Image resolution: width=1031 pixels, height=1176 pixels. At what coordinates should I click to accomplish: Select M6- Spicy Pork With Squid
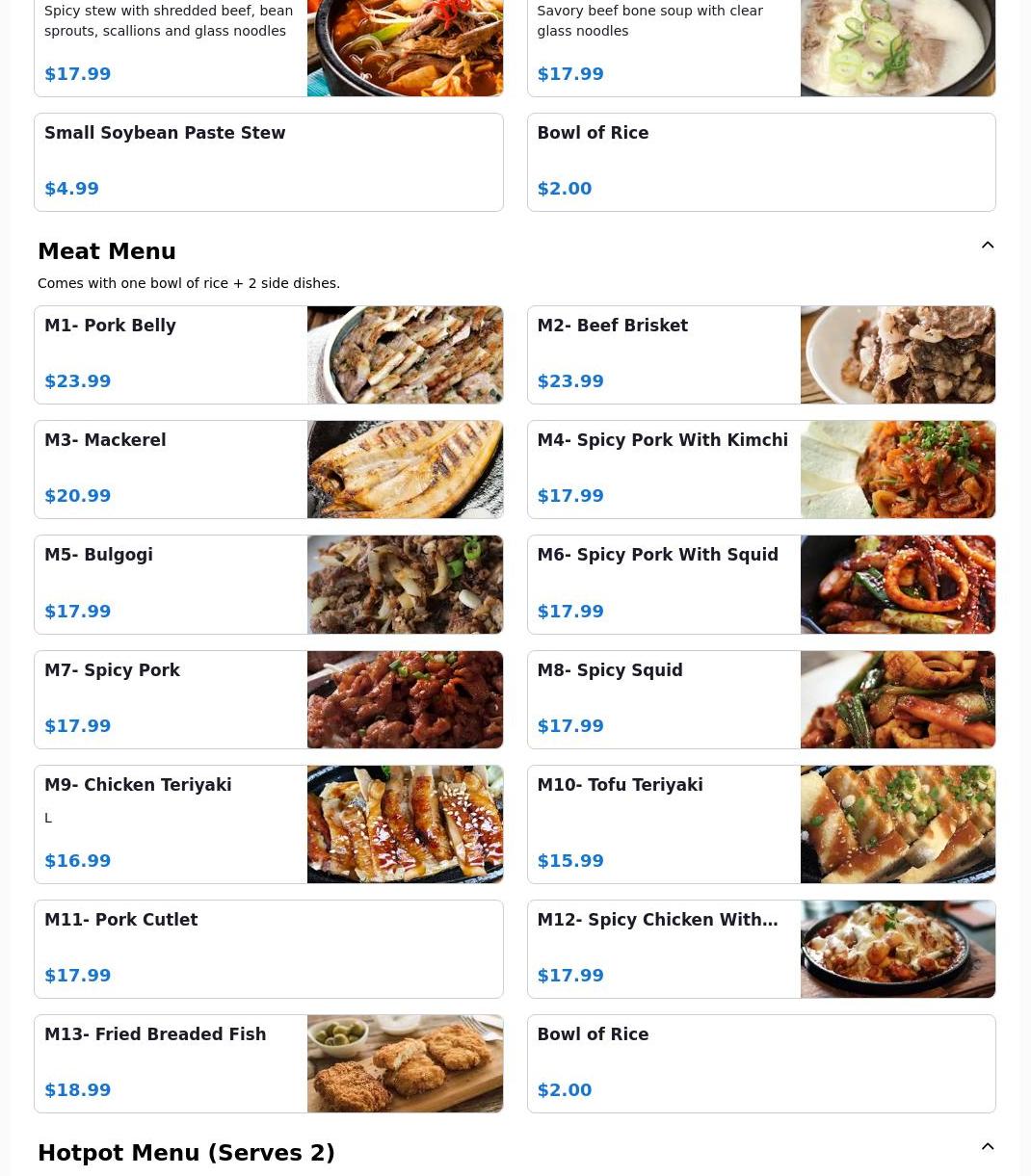760,584
